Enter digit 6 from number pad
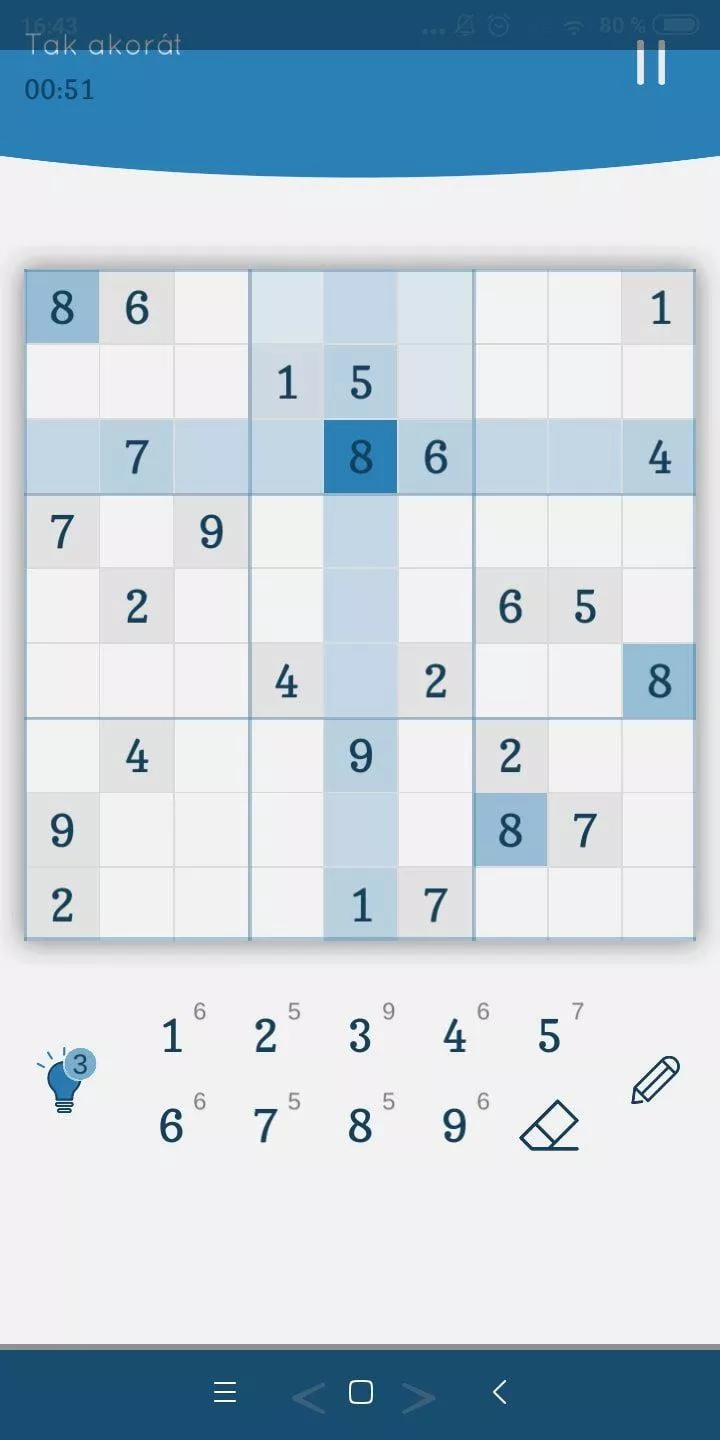This screenshot has height=1440, width=720. tap(172, 1127)
